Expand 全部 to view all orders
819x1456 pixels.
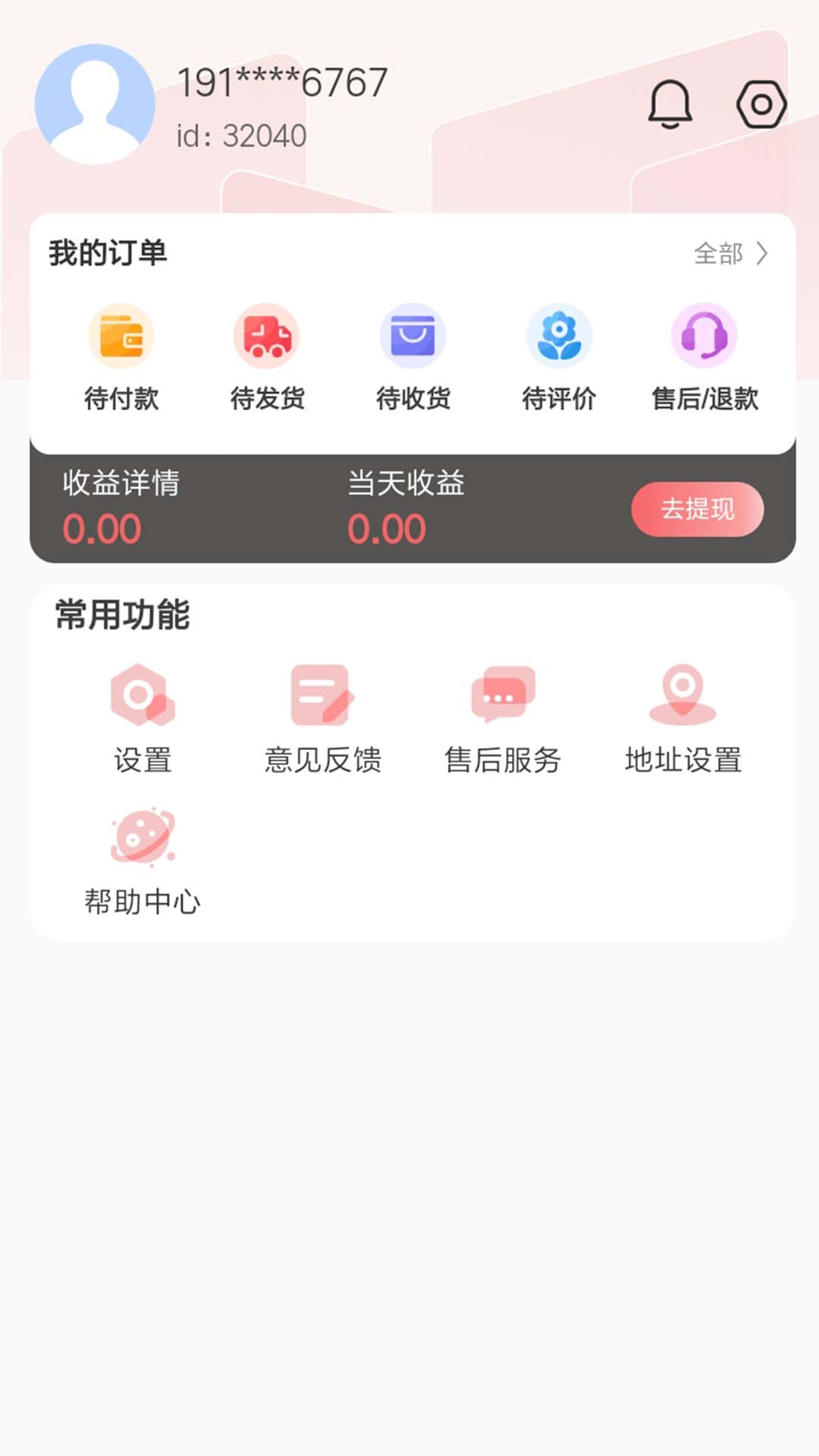719,255
